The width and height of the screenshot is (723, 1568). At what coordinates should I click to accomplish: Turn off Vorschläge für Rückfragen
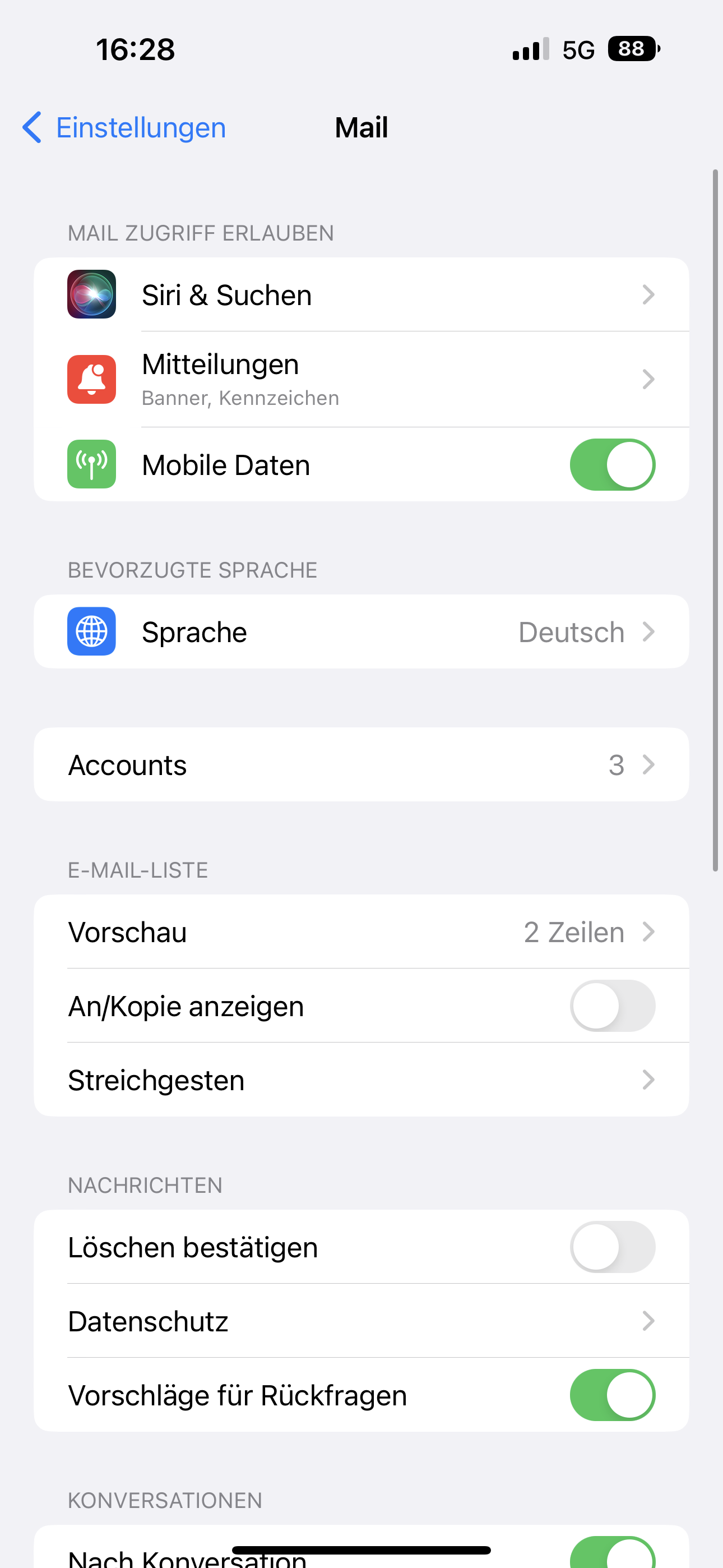(x=611, y=1395)
